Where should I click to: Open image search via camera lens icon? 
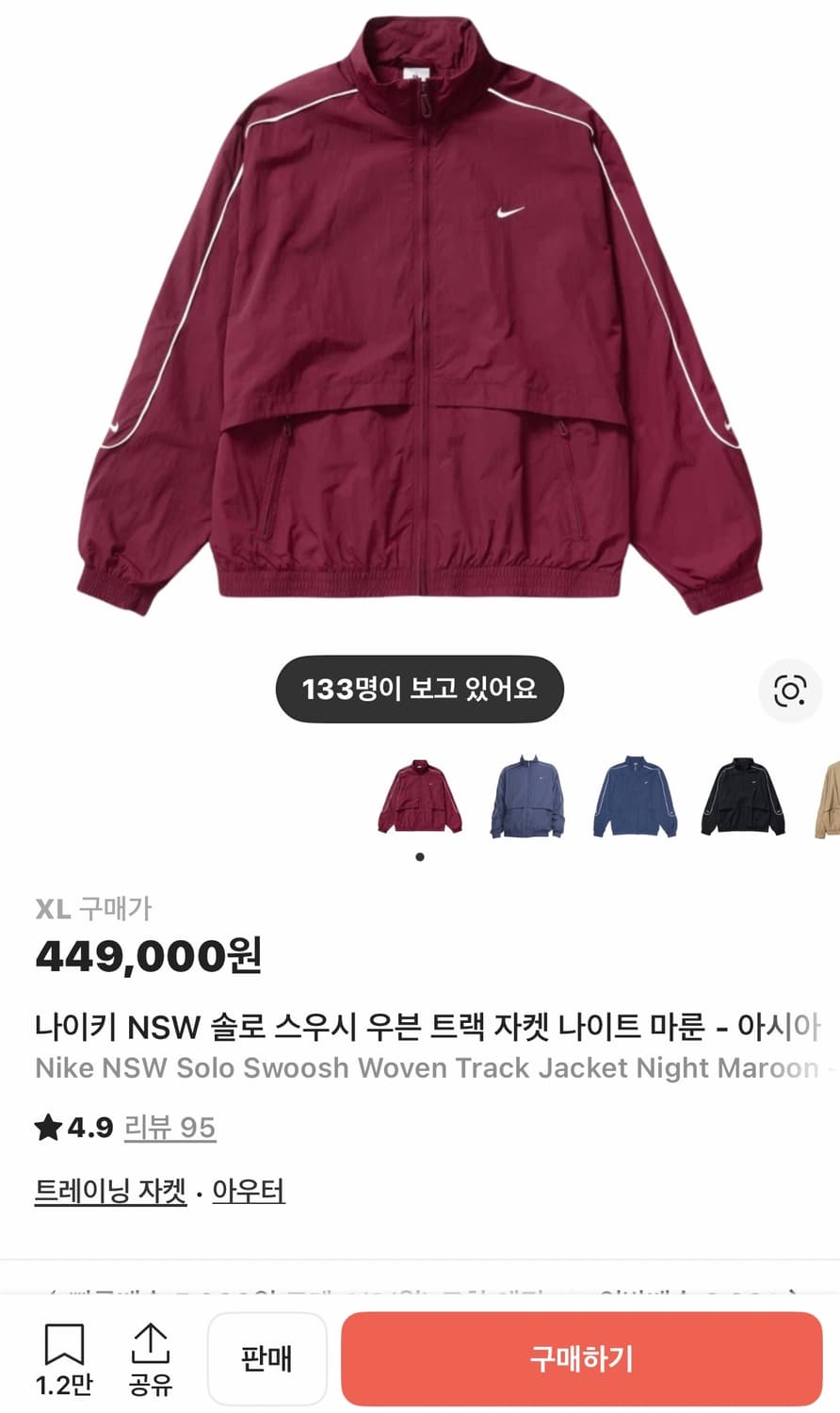tap(791, 690)
